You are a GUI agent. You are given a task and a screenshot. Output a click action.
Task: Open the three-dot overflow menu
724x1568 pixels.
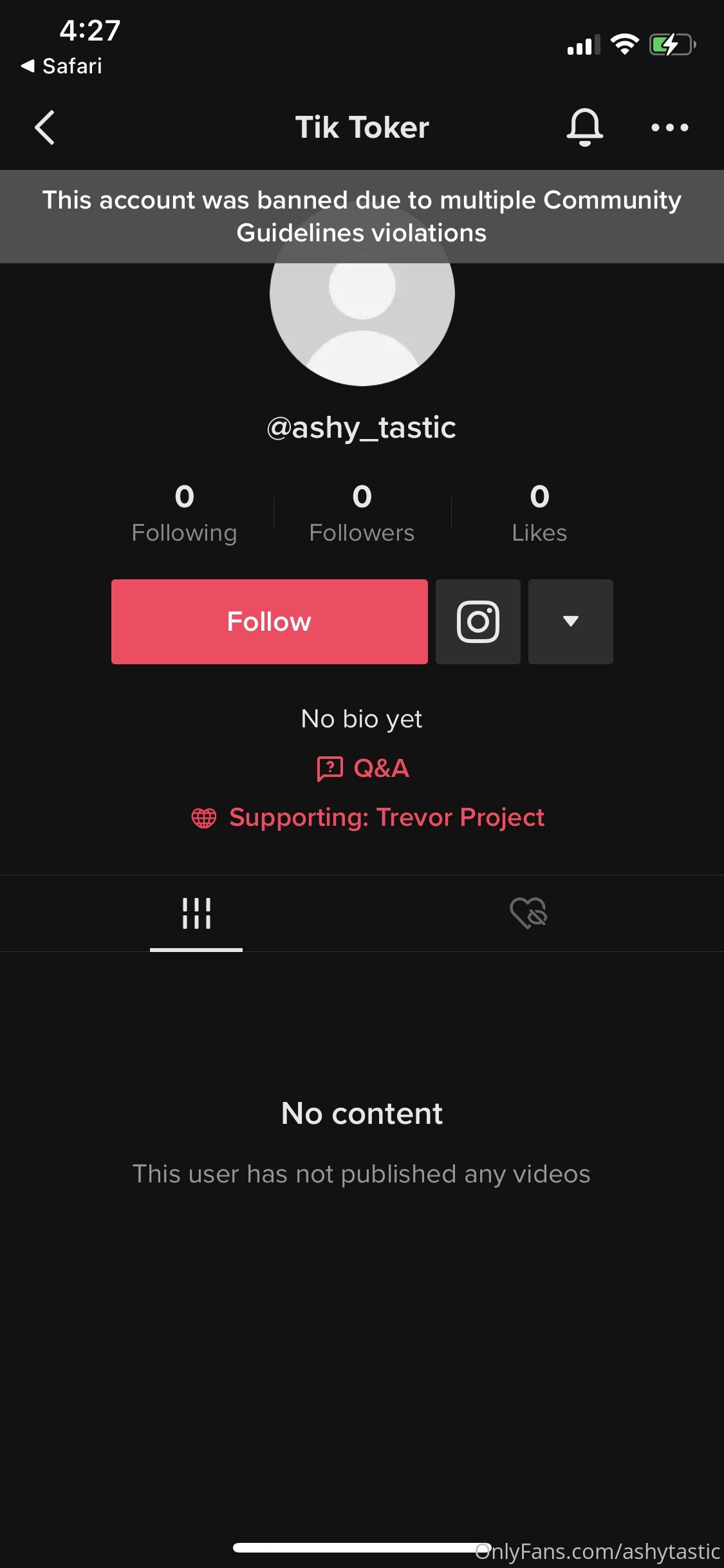click(669, 127)
